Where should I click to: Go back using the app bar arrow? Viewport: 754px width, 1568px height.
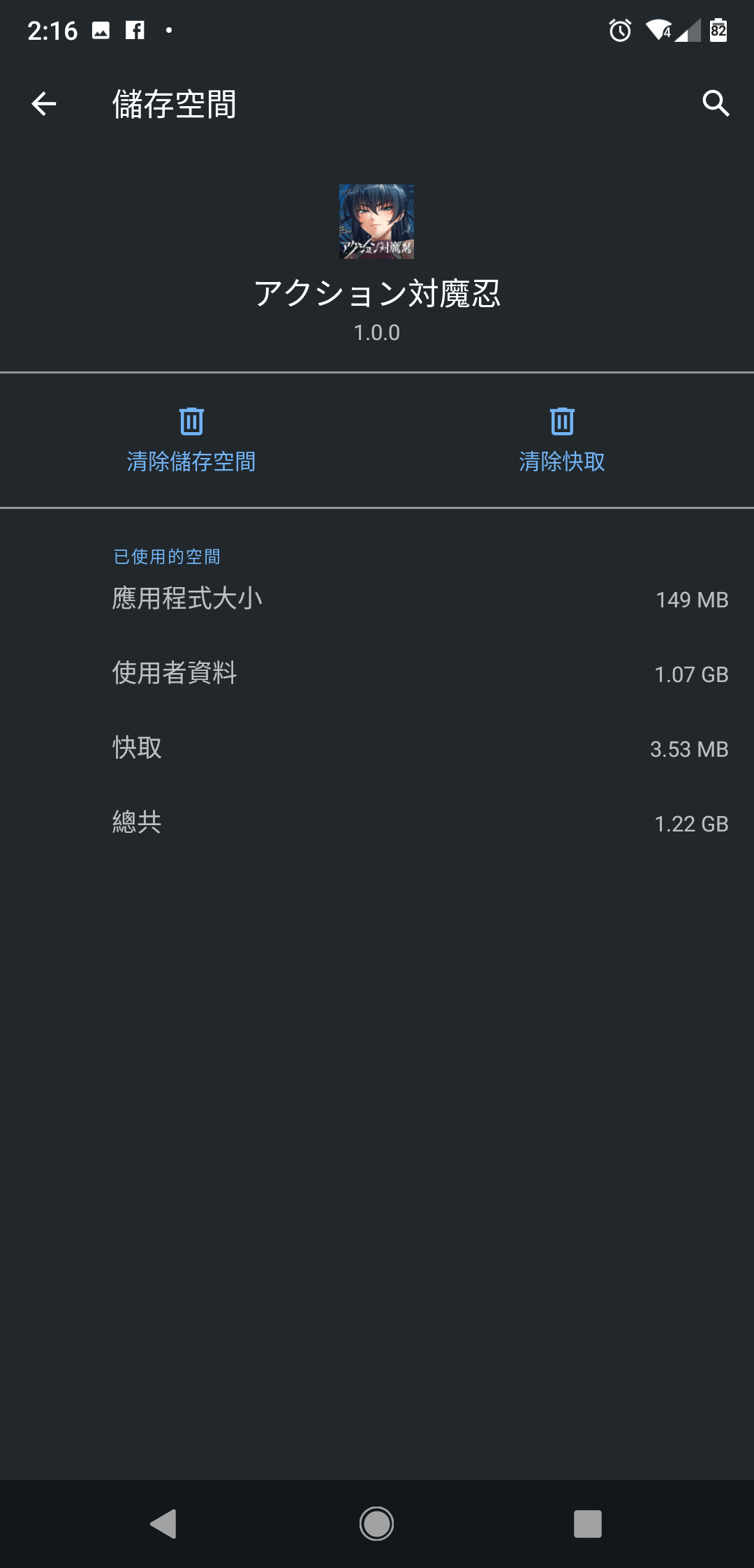click(x=43, y=104)
